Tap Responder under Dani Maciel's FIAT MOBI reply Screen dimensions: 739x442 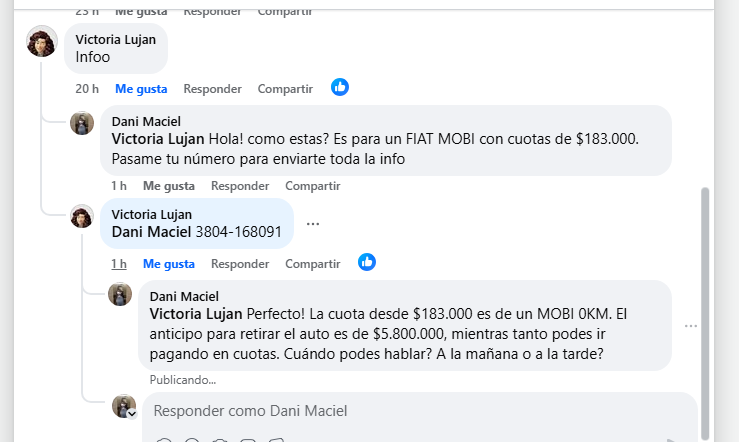(240, 186)
